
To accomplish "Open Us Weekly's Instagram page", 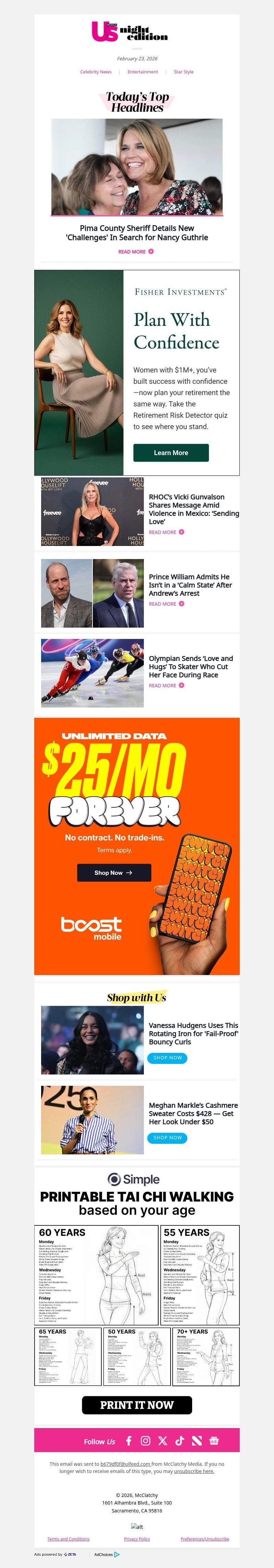I will pos(146,1441).
